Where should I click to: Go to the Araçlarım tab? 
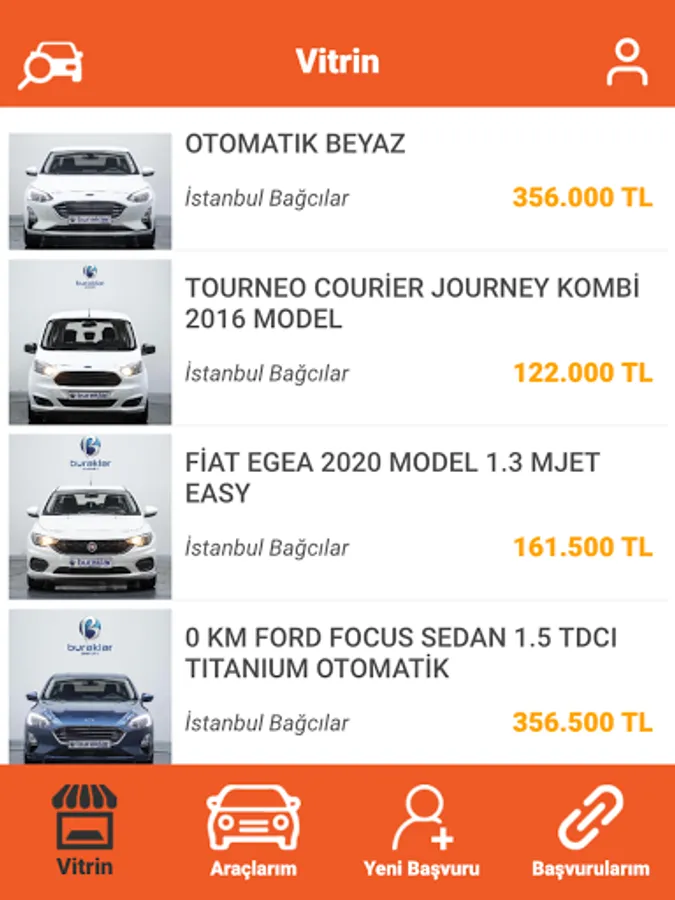coord(253,832)
